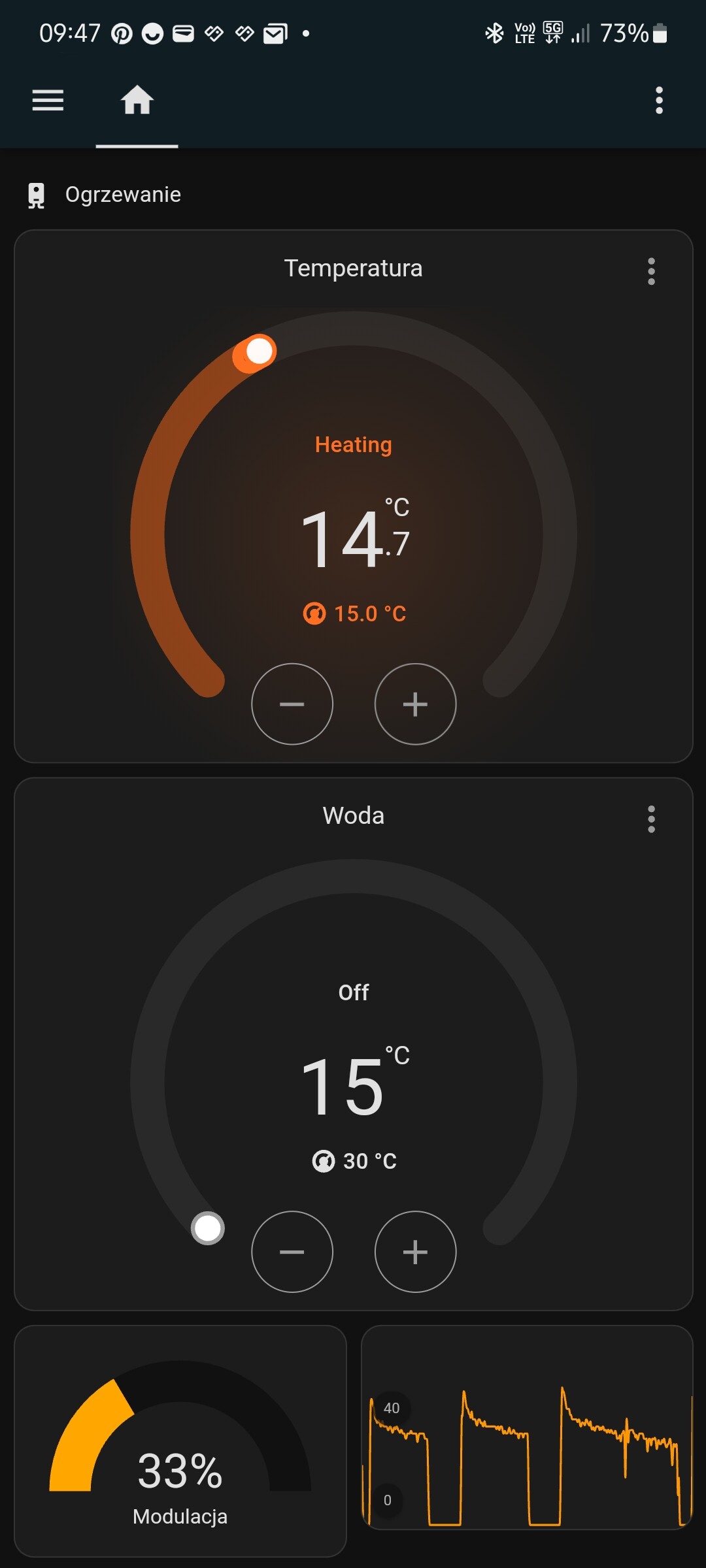Image resolution: width=706 pixels, height=1568 pixels.
Task: Open the orange history graph card
Action: (527, 1428)
